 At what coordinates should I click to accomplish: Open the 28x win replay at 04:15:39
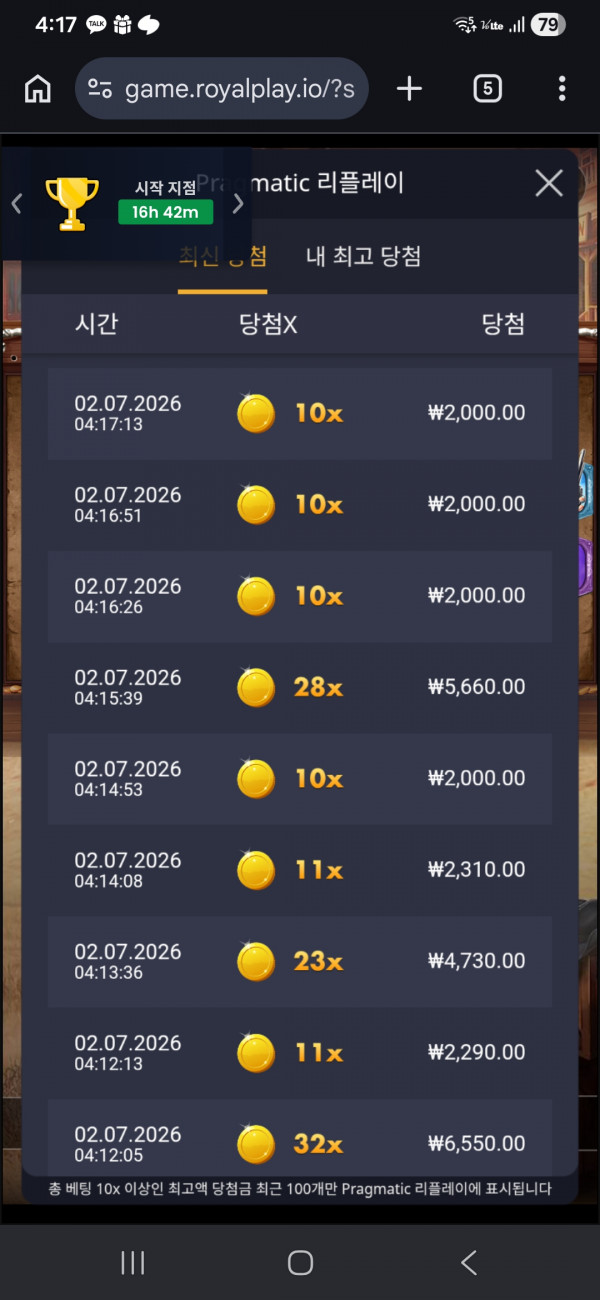point(300,687)
